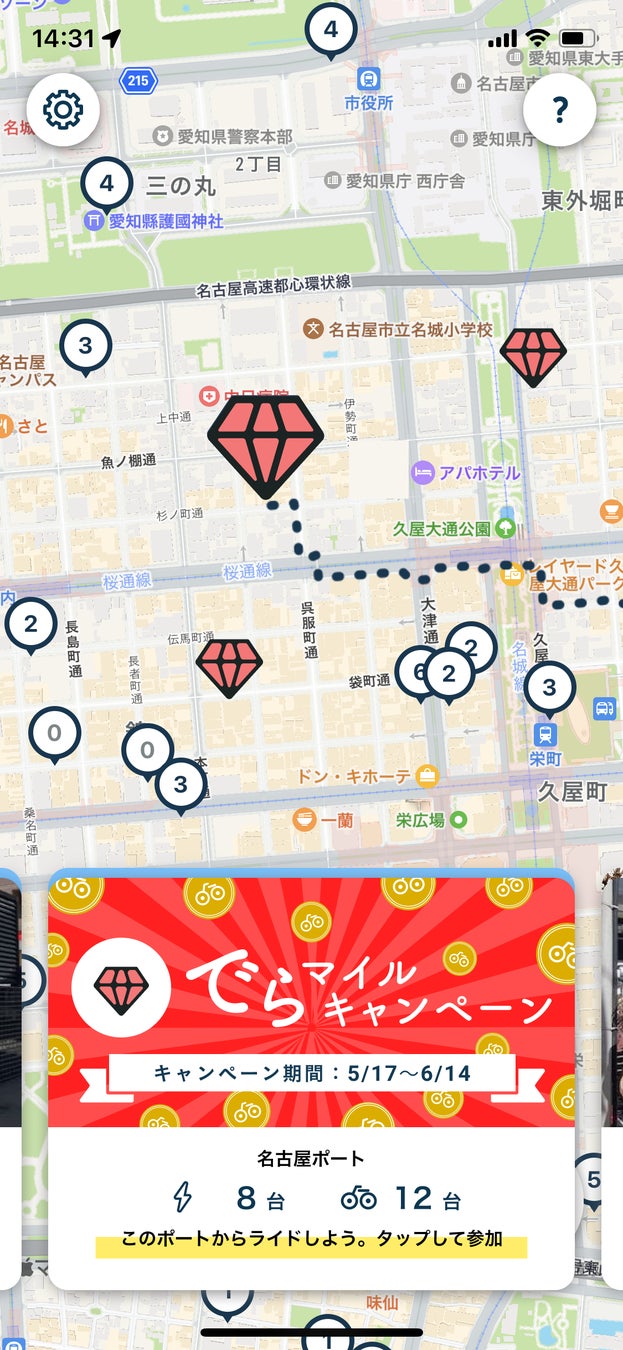This screenshot has height=1350, width=623.
Task: Choose the port pin 4 by 愛知縣護國神社
Action: click(107, 184)
